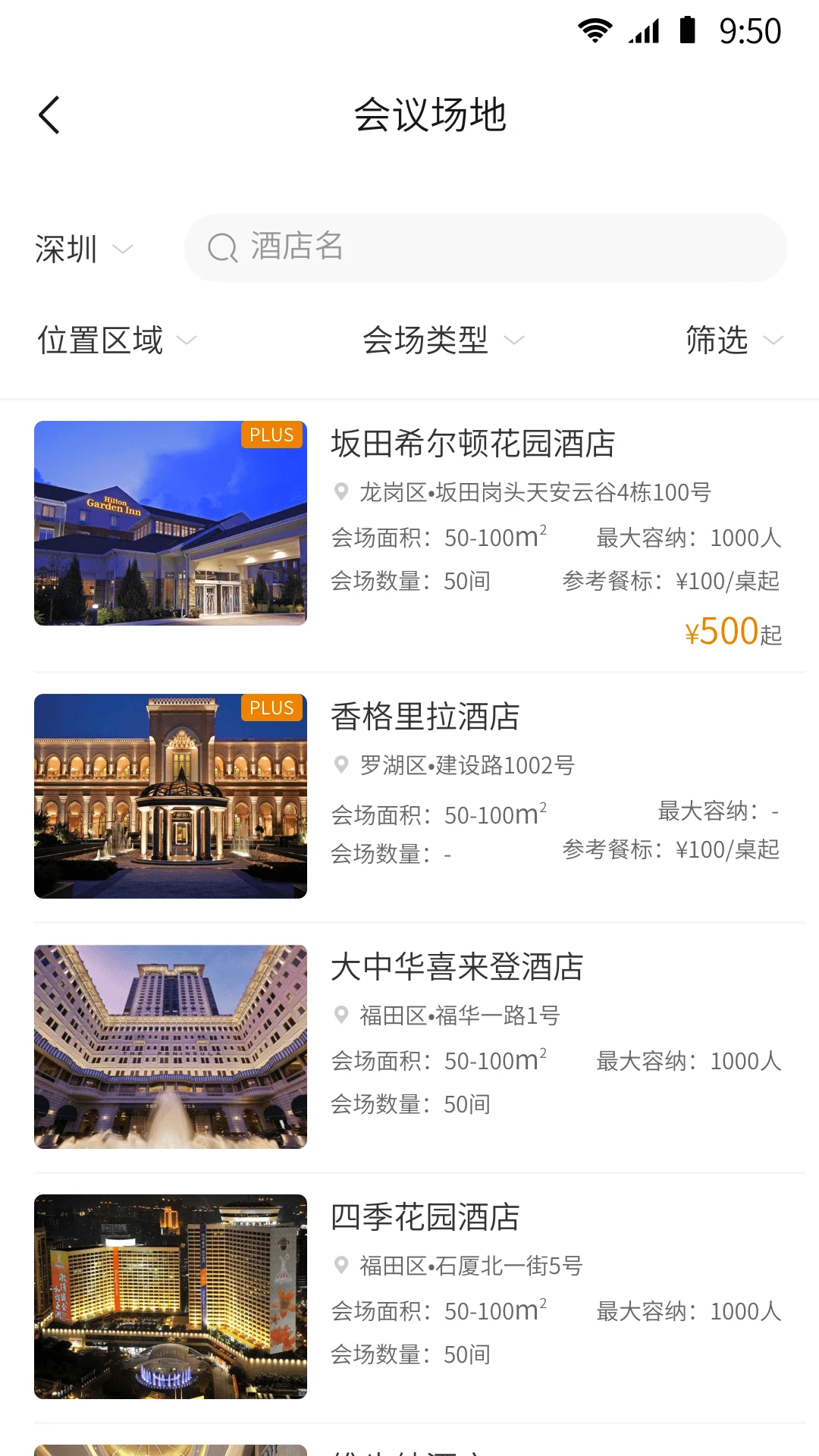Select the 大中华喜来登酒店 venue card

pos(457,968)
